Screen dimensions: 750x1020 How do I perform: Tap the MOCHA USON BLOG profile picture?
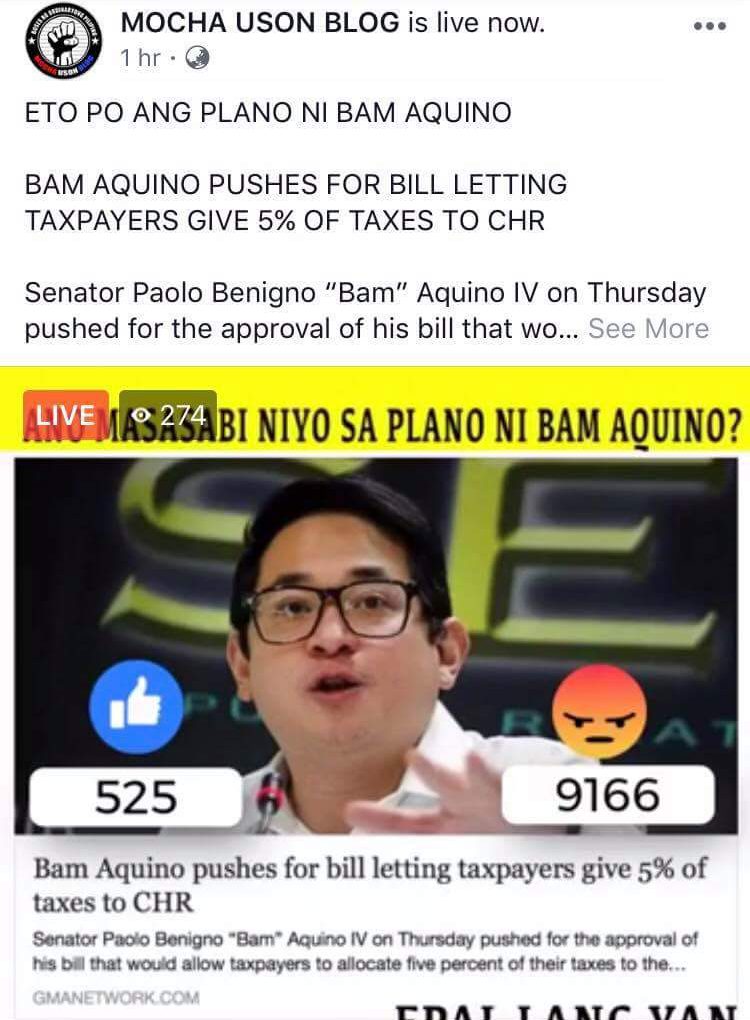[x=61, y=42]
